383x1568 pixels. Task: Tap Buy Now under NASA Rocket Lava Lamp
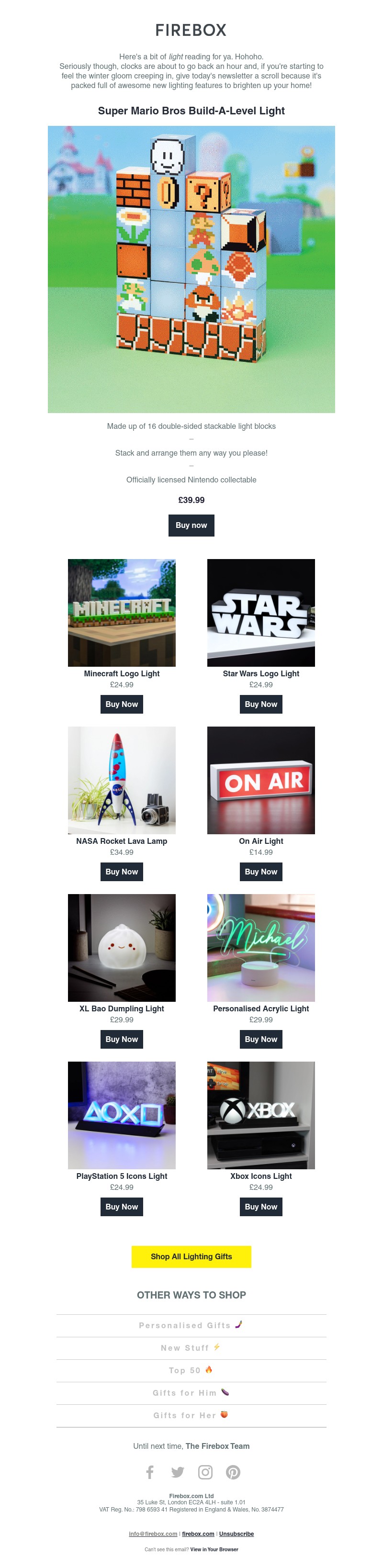coord(122,872)
